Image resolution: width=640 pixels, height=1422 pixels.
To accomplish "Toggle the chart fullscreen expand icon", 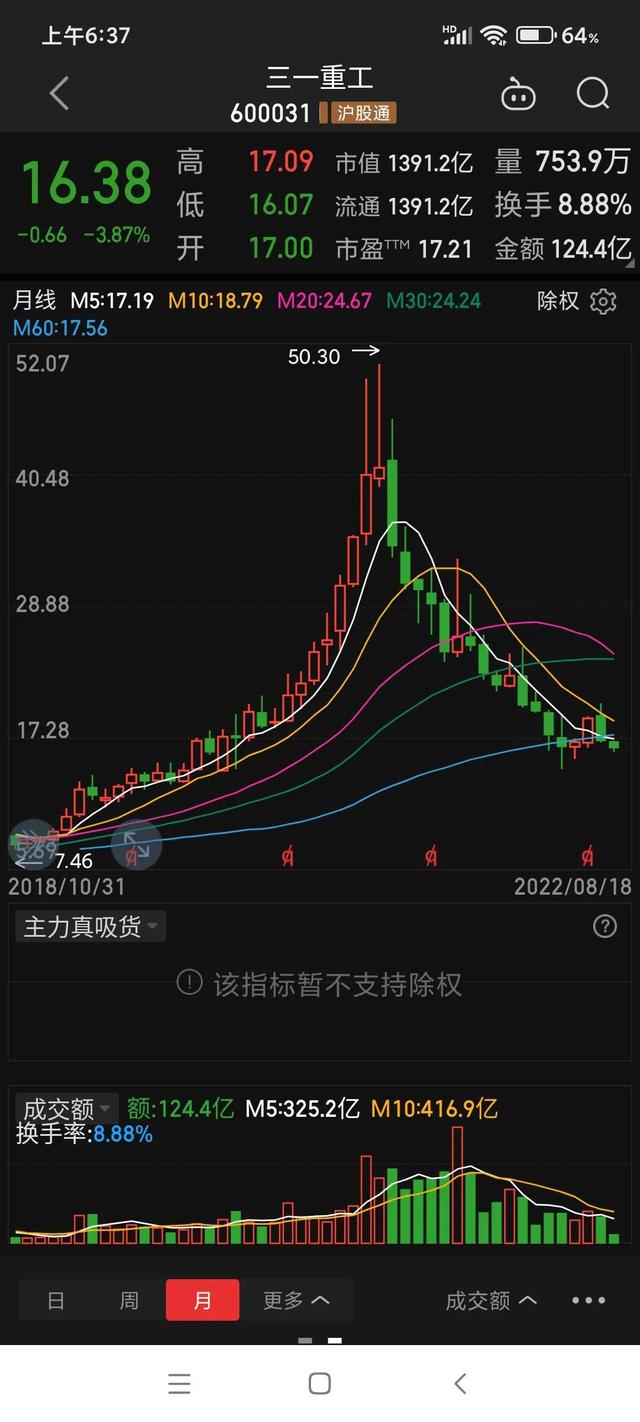I will [x=136, y=846].
